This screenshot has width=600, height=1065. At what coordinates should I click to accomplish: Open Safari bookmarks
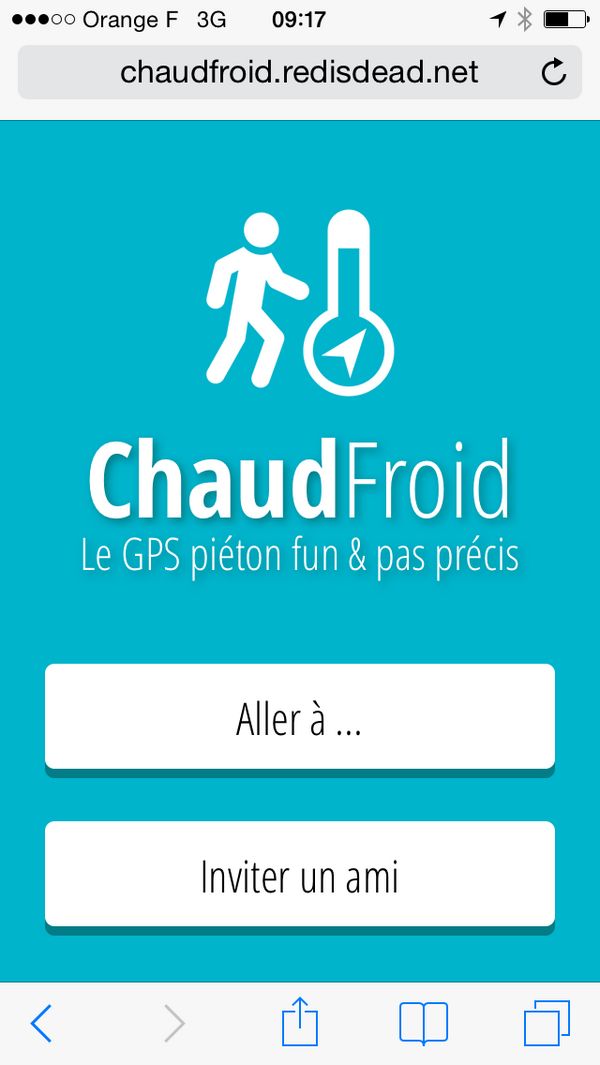423,1023
